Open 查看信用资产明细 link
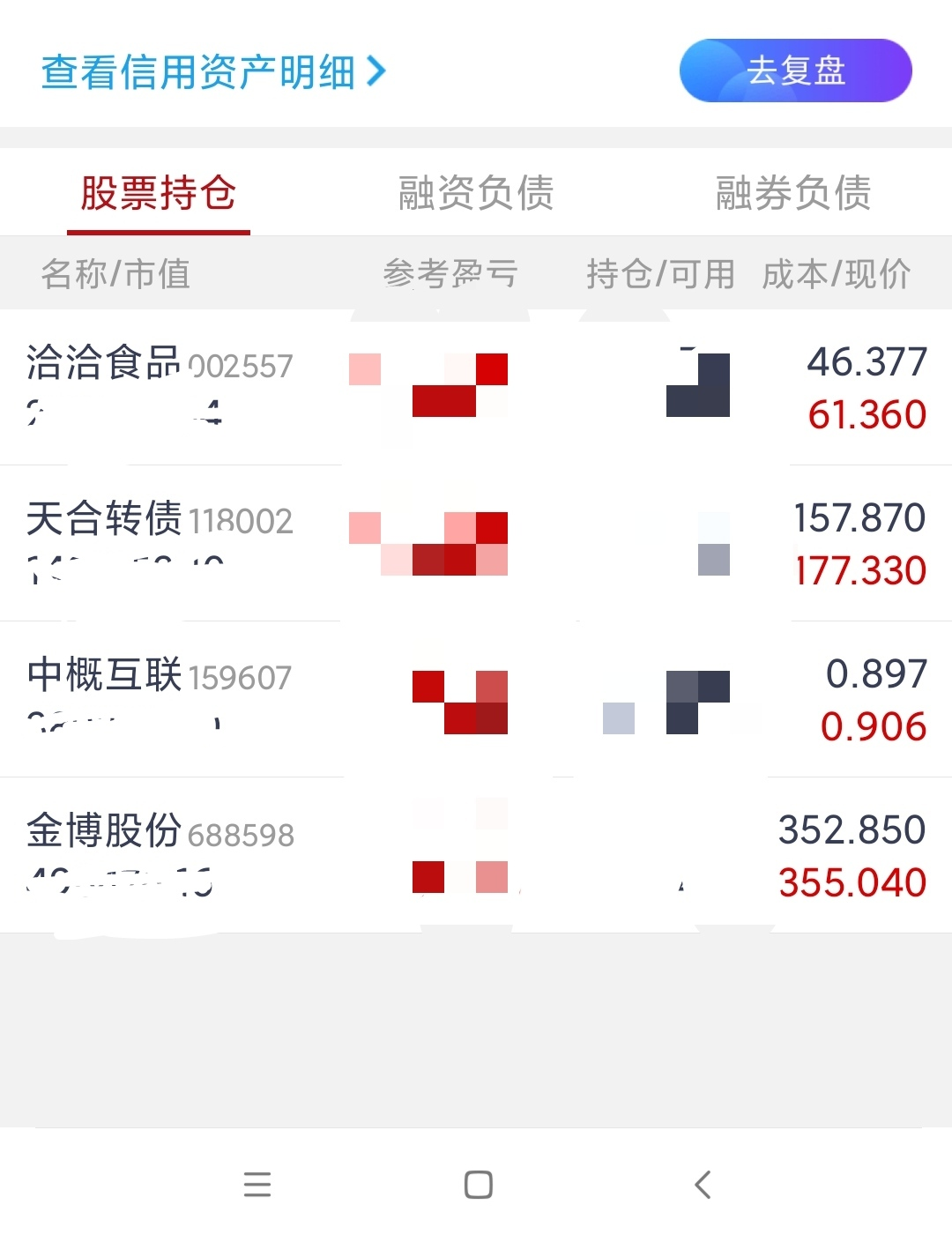Viewport: 952px width, 1242px height. pos(213,72)
